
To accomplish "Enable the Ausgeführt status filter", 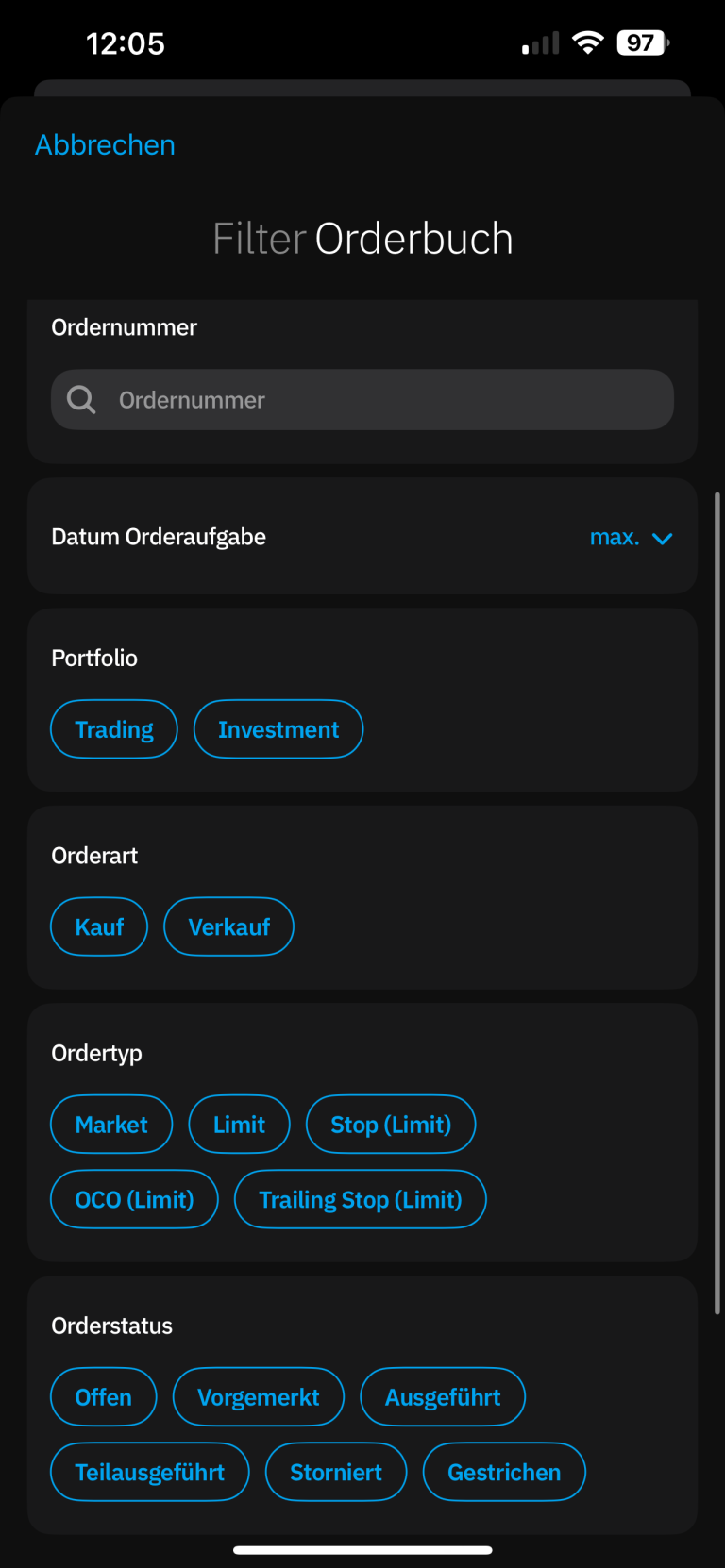I will click(x=442, y=1396).
